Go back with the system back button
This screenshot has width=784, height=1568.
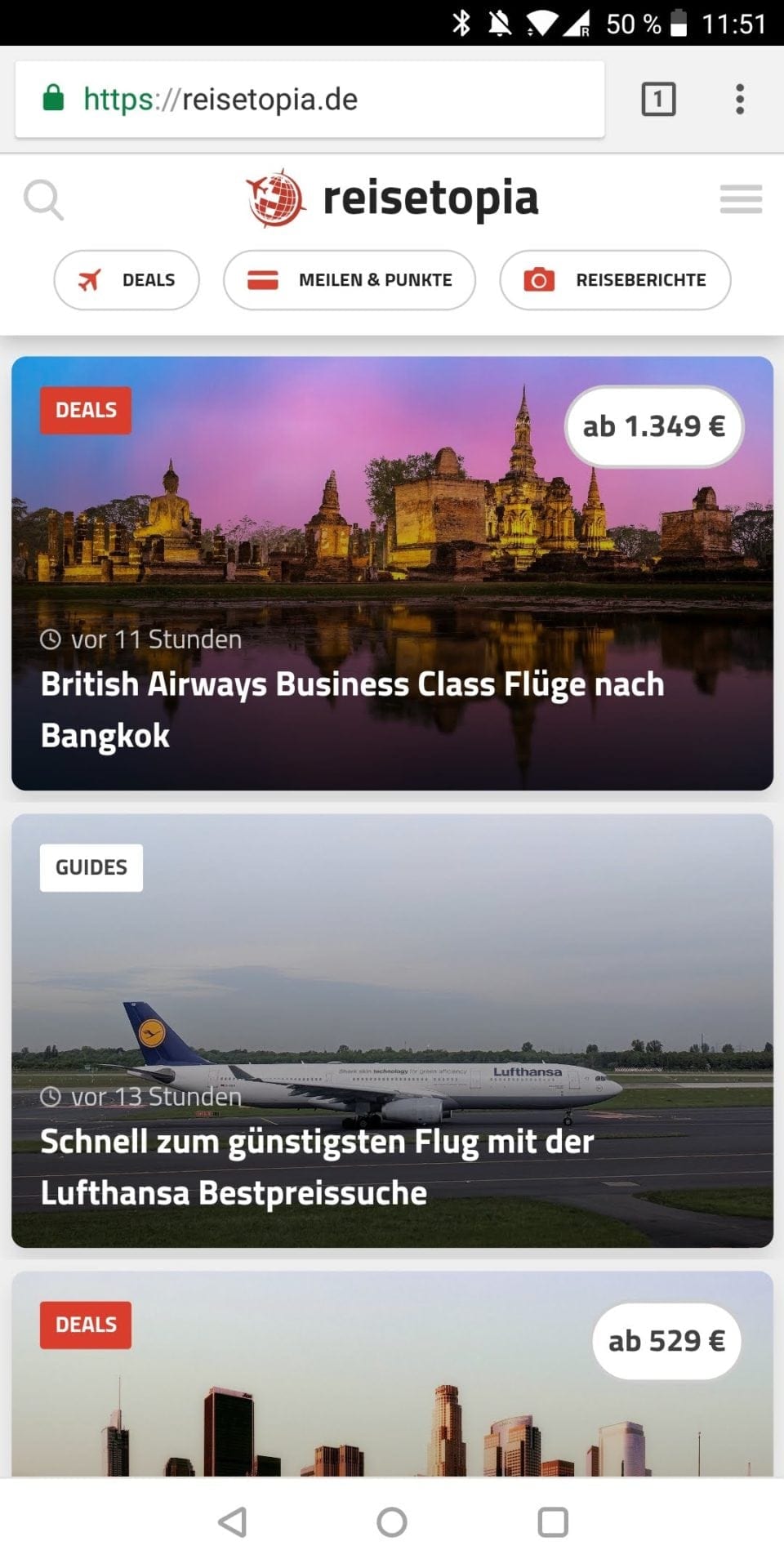pyautogui.click(x=233, y=1522)
